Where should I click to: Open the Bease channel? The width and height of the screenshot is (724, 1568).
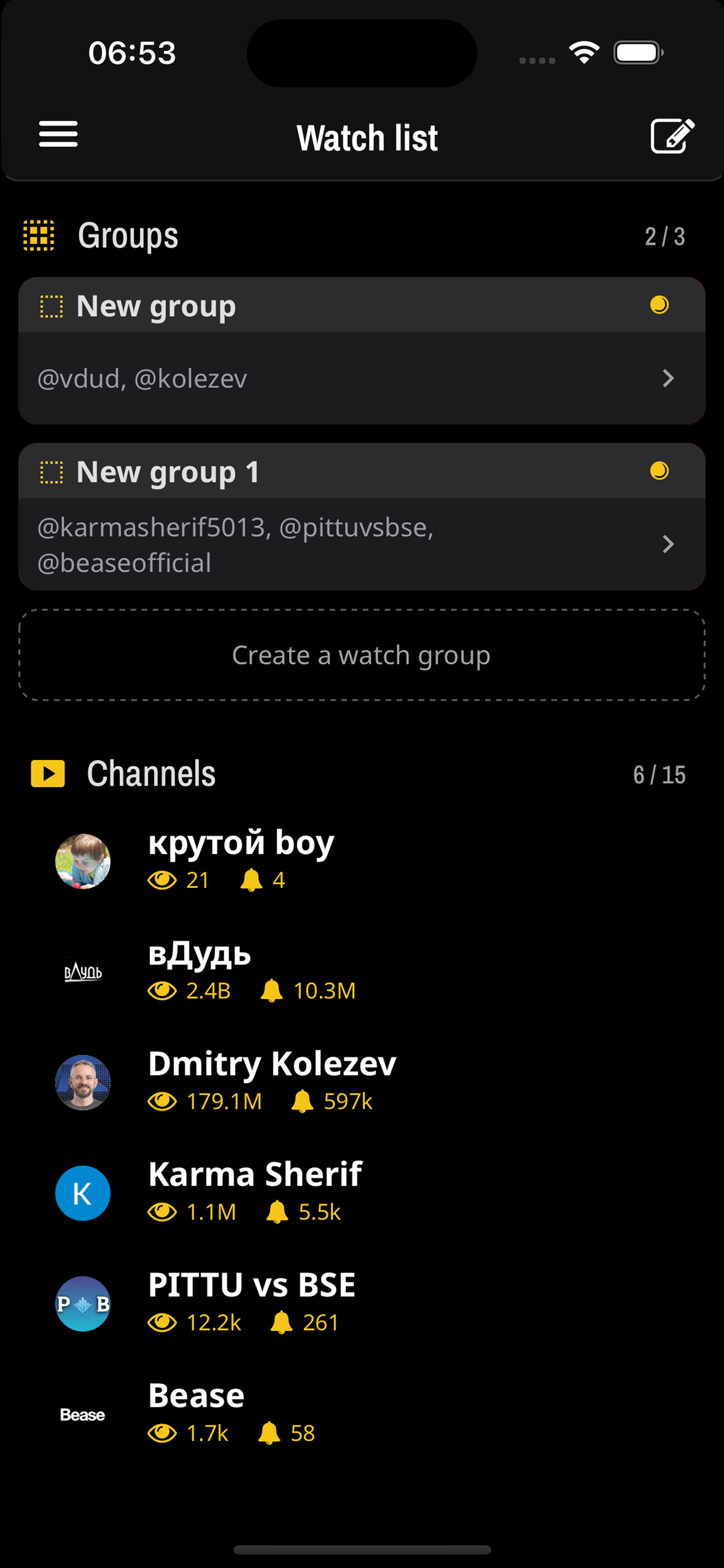pos(196,1413)
